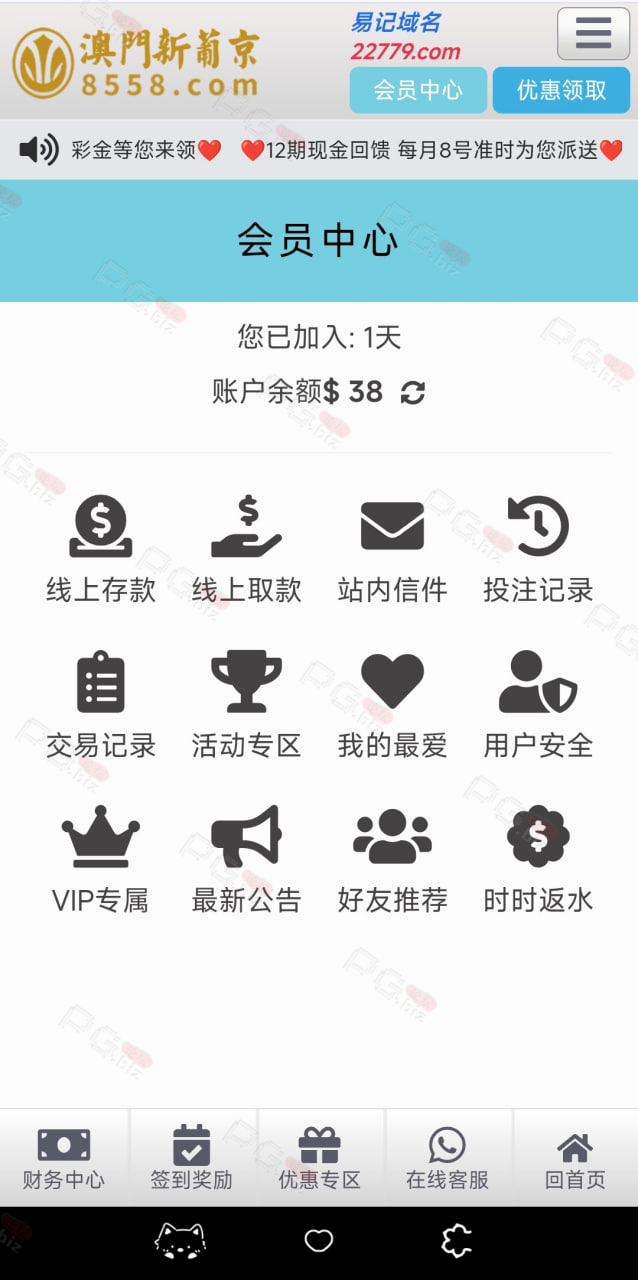Tap the 会员中心 button
The width and height of the screenshot is (638, 1280).
[418, 90]
